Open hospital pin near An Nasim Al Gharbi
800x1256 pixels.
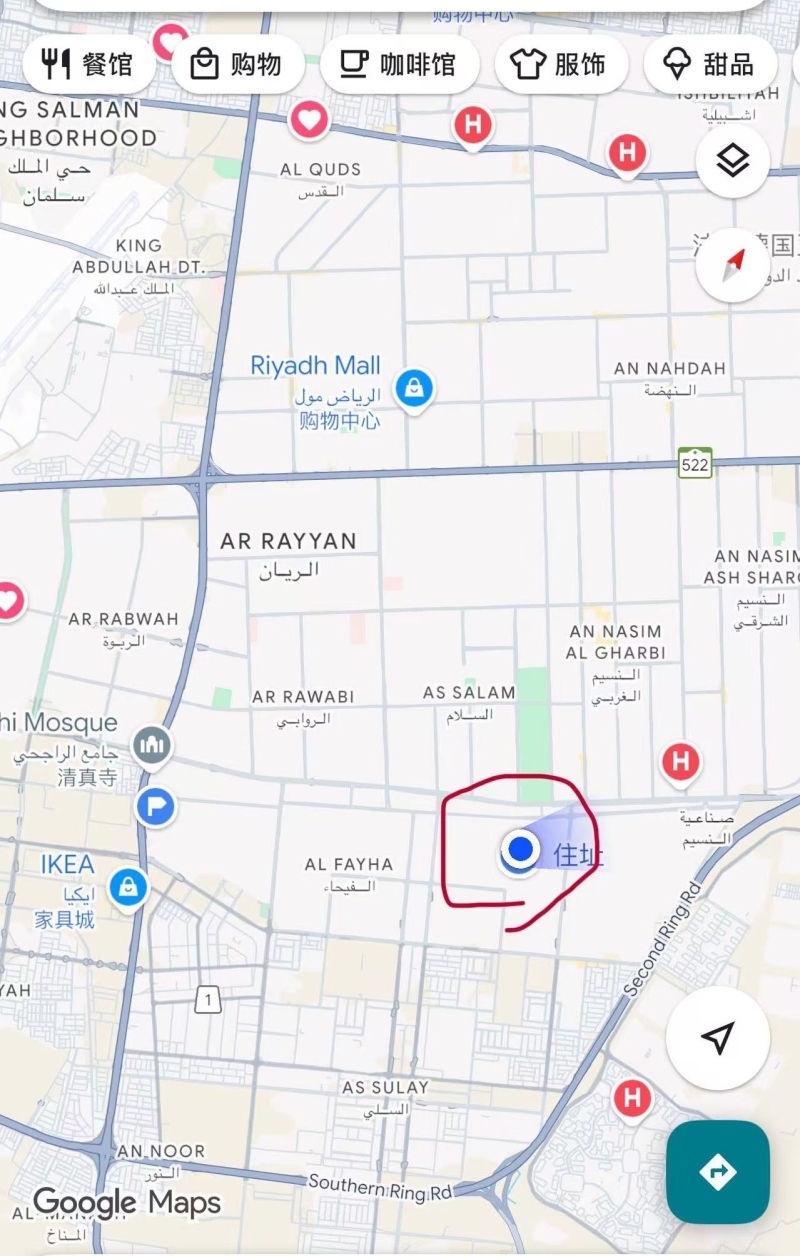tap(680, 762)
